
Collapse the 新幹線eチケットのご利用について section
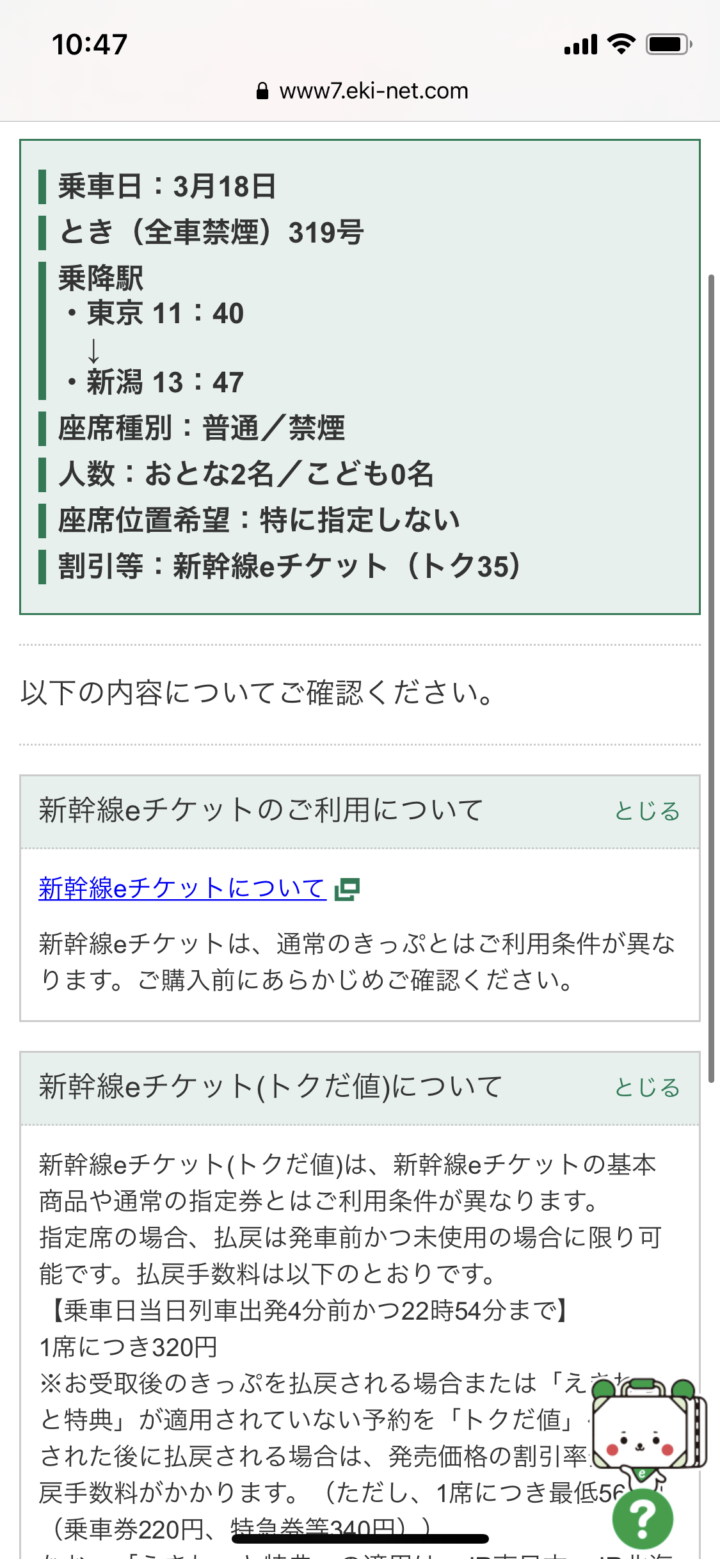[646, 811]
